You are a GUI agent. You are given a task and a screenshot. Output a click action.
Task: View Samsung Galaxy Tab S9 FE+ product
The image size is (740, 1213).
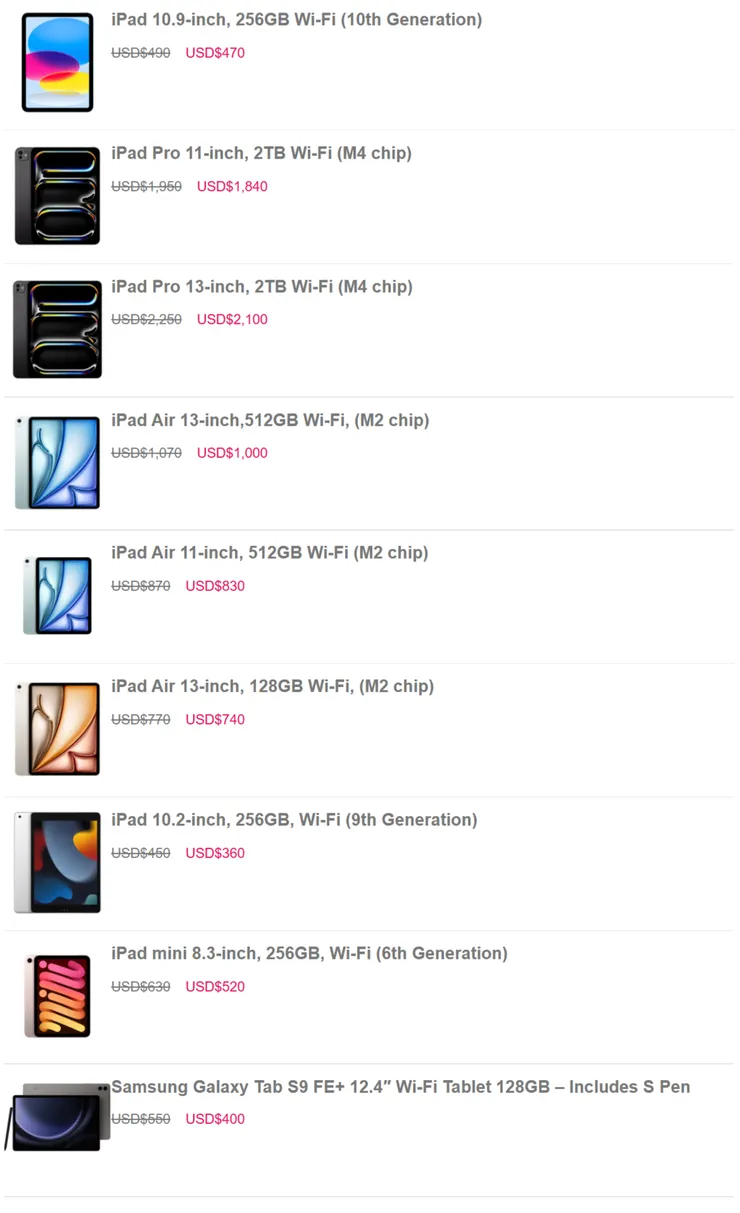click(400, 1087)
